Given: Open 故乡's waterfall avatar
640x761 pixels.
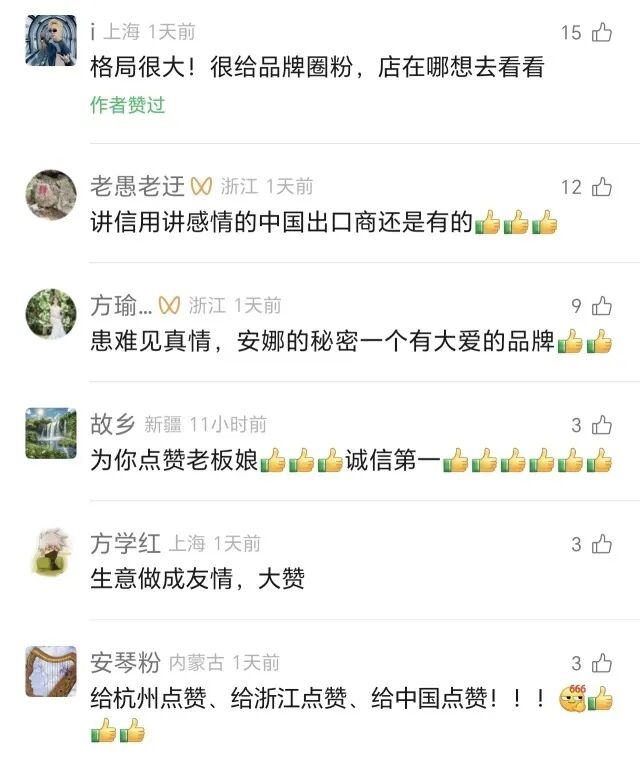Looking at the screenshot, I should point(50,433).
